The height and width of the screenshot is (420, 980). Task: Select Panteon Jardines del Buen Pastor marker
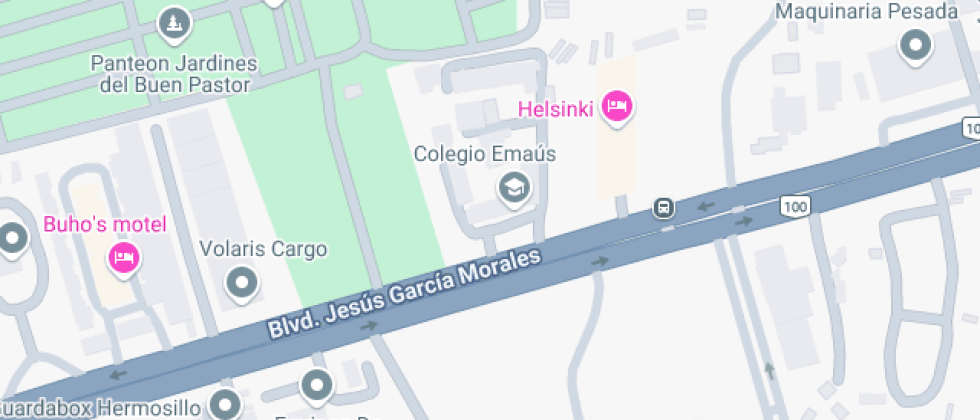(x=174, y=25)
